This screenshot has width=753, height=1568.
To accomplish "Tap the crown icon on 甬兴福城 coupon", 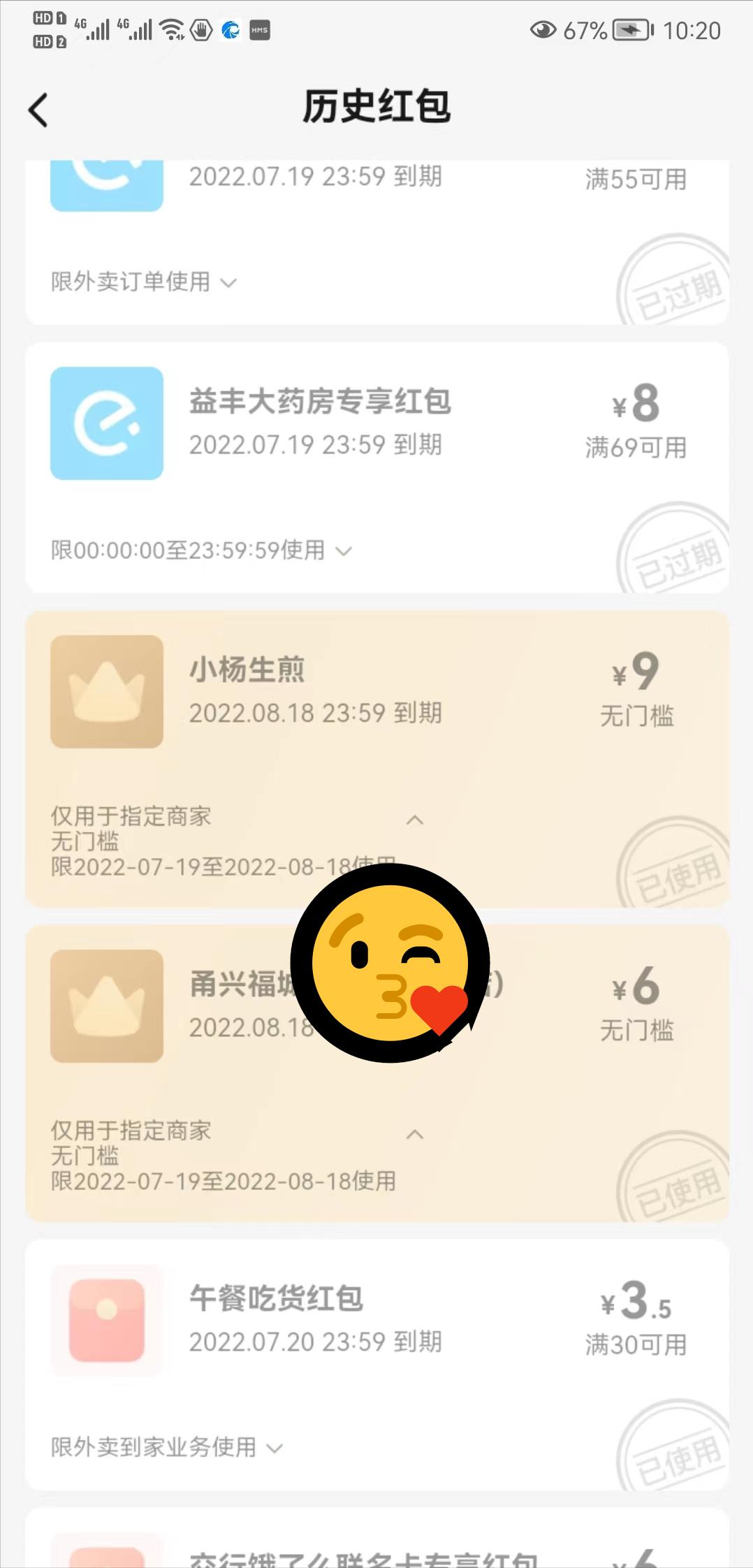I will tap(106, 1006).
